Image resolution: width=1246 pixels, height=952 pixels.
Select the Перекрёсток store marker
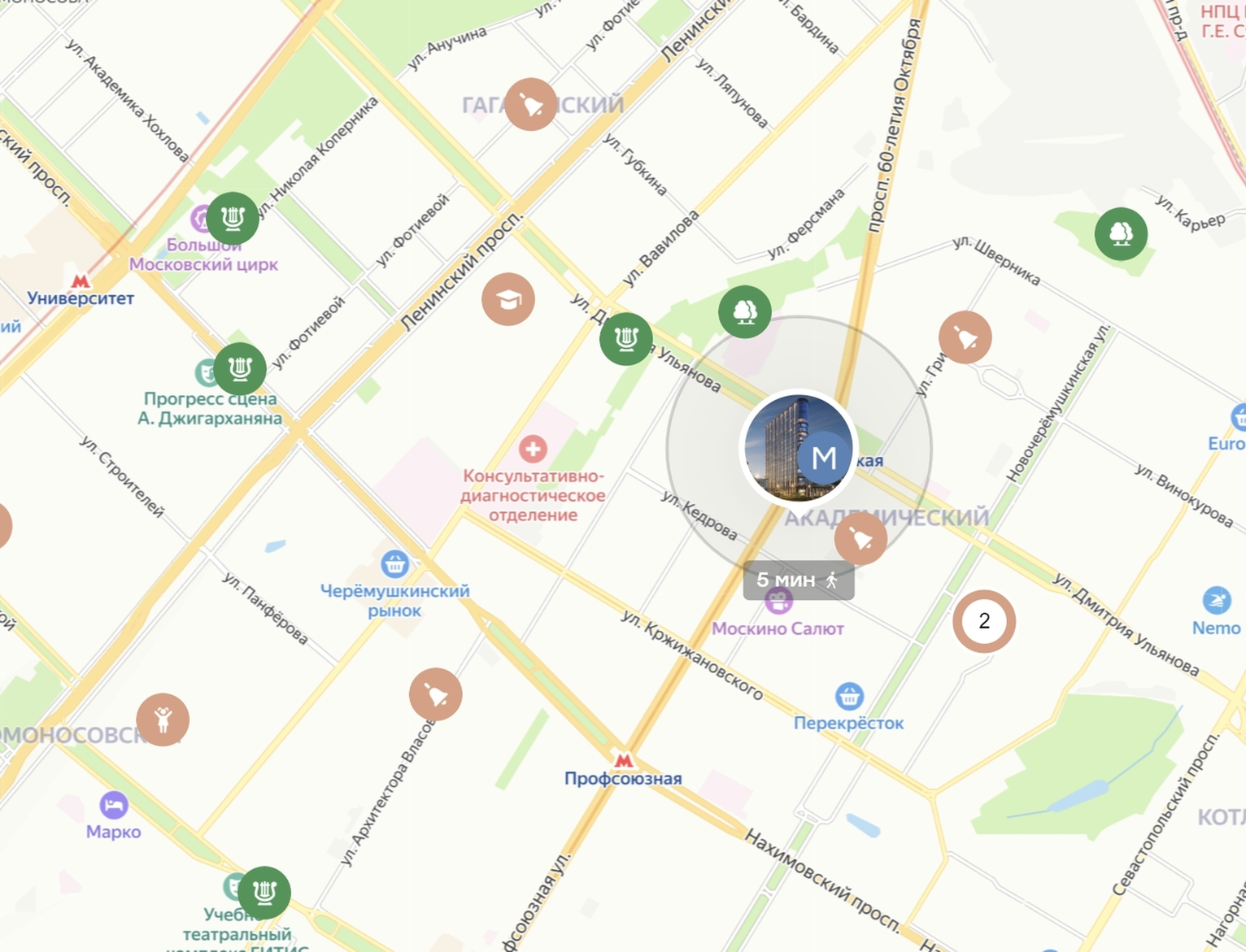coord(849,696)
